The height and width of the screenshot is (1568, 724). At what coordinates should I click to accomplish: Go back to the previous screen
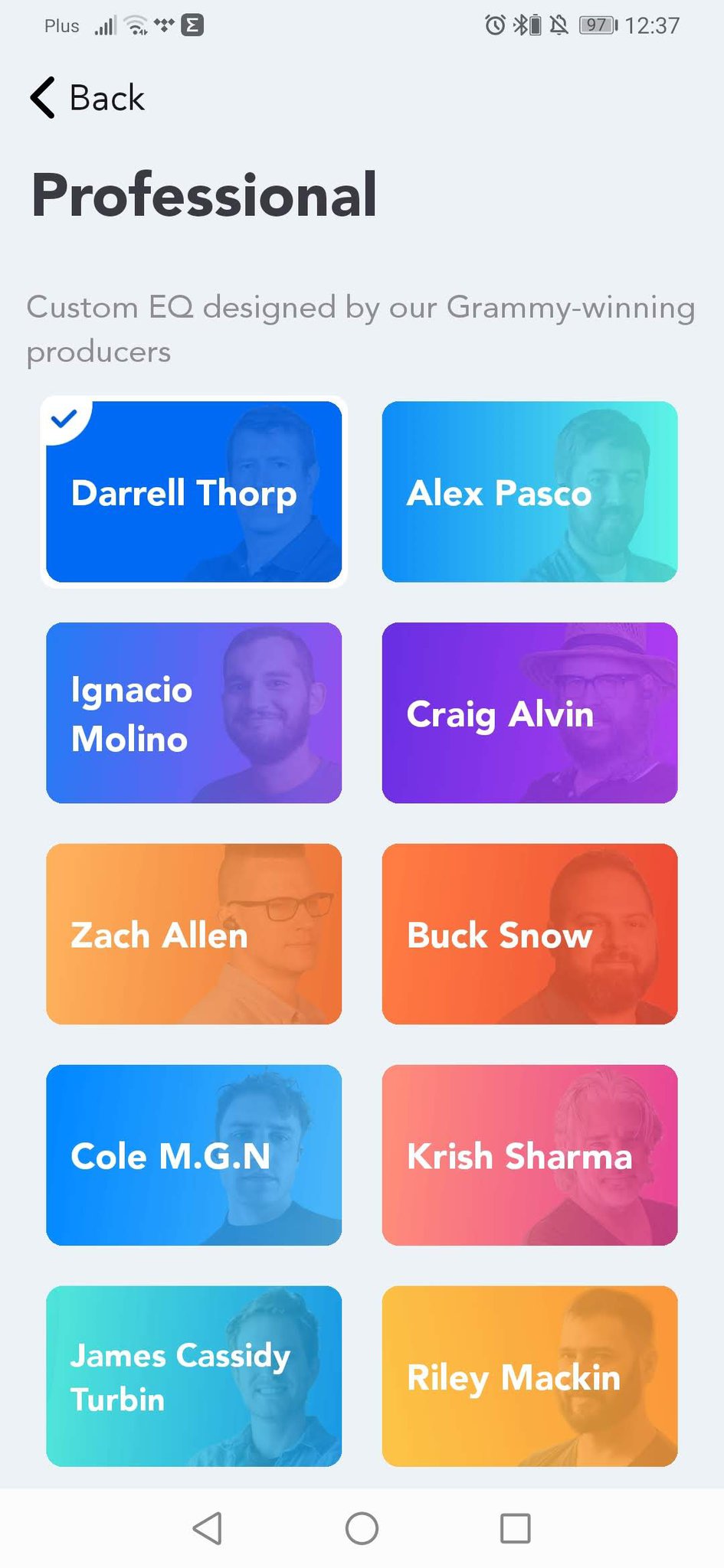(x=87, y=98)
